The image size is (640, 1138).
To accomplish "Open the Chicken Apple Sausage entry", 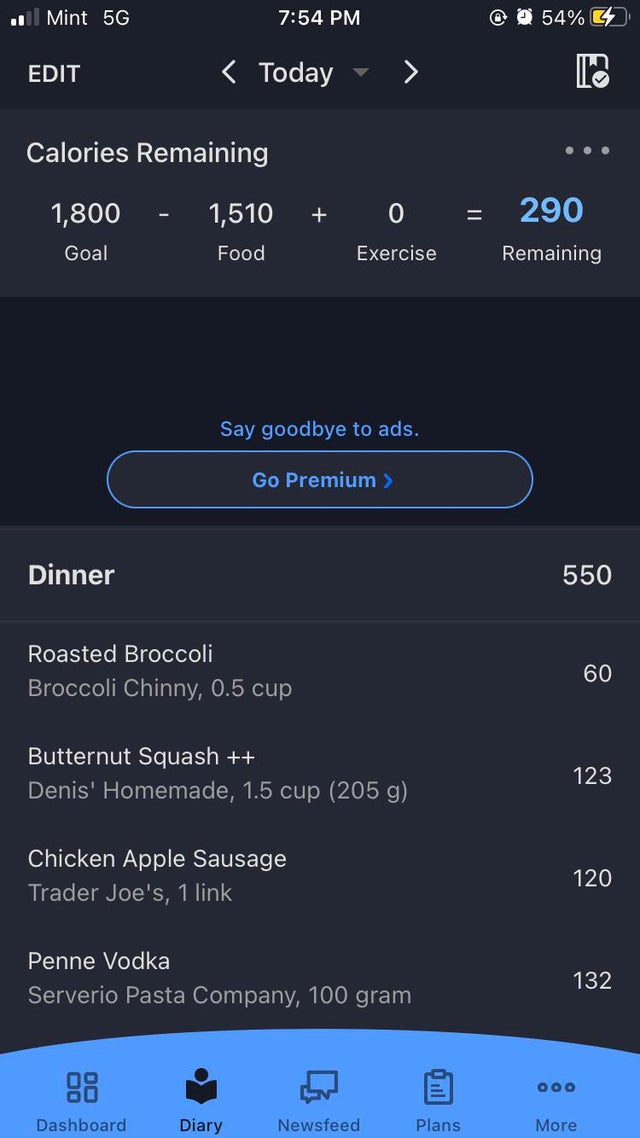I will click(x=320, y=877).
